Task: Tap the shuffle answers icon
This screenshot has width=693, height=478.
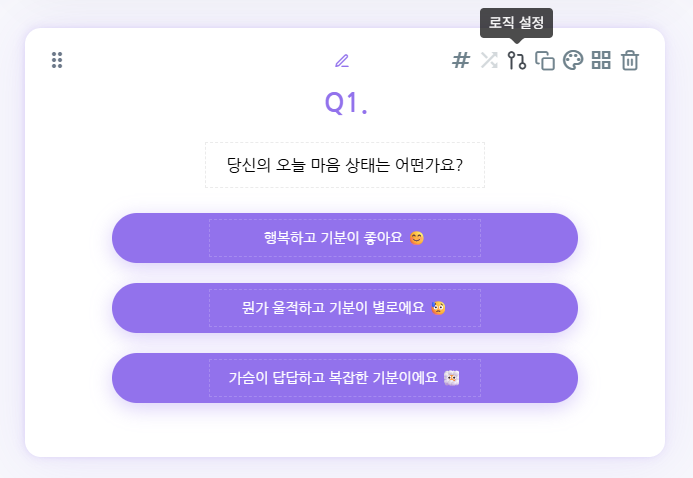Action: tap(488, 60)
